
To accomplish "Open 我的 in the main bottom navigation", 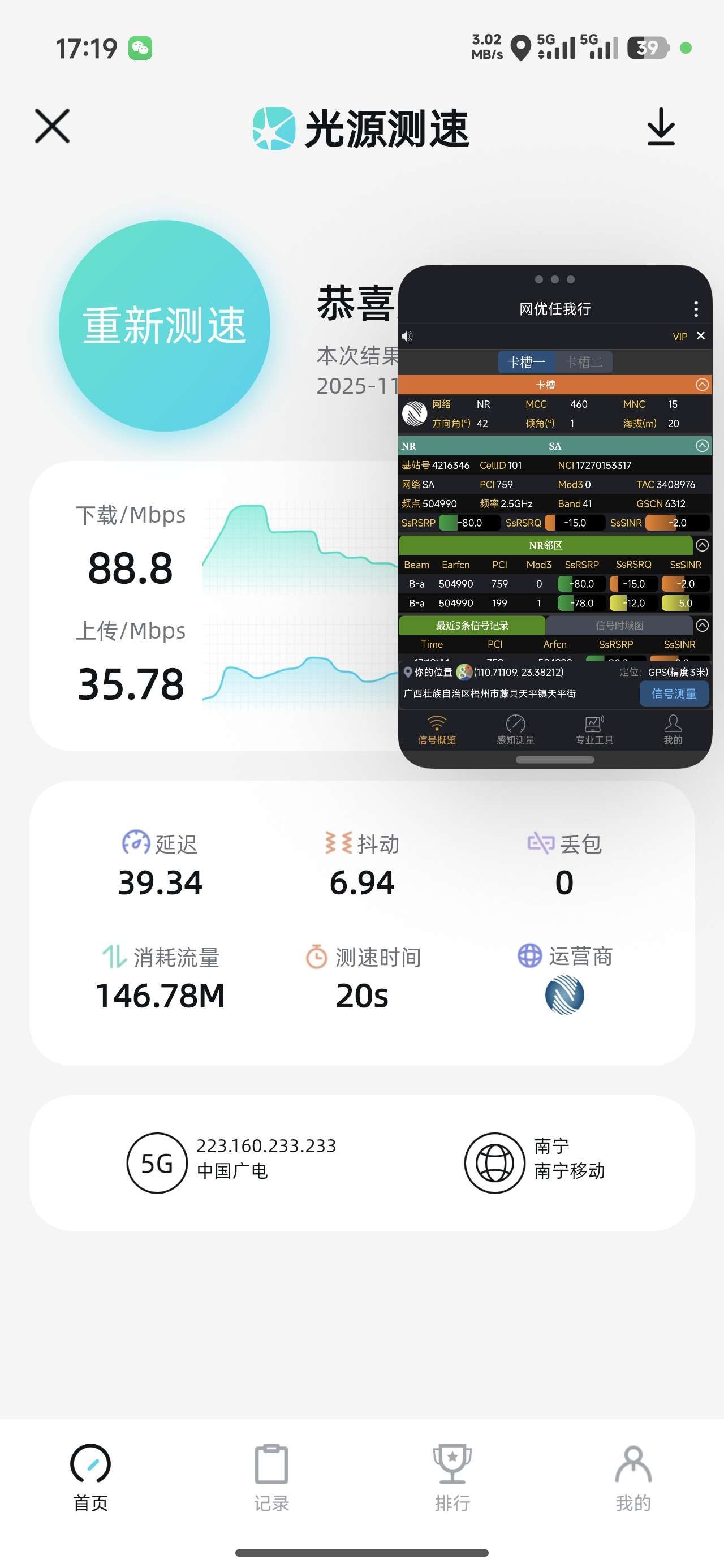I will (633, 1477).
